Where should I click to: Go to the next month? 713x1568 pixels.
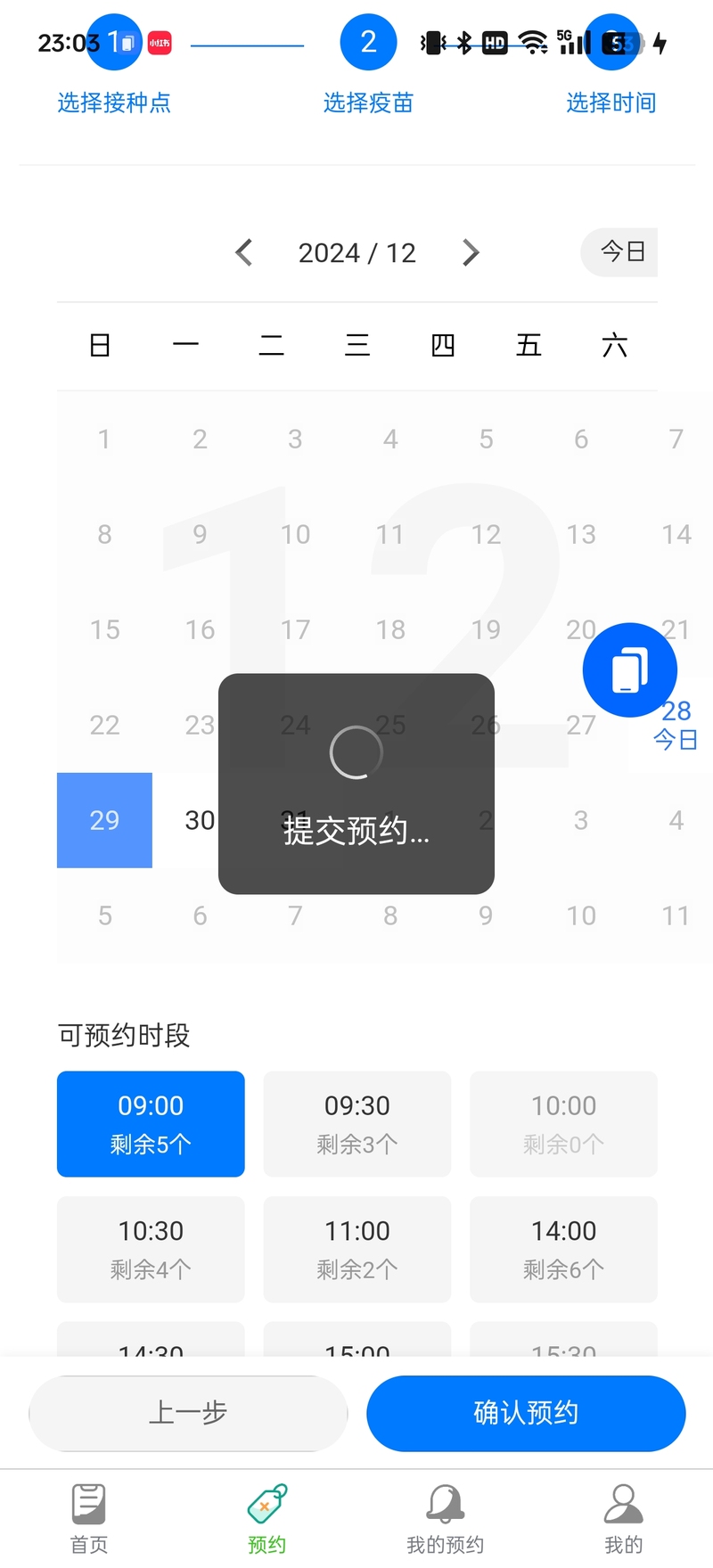coord(471,253)
